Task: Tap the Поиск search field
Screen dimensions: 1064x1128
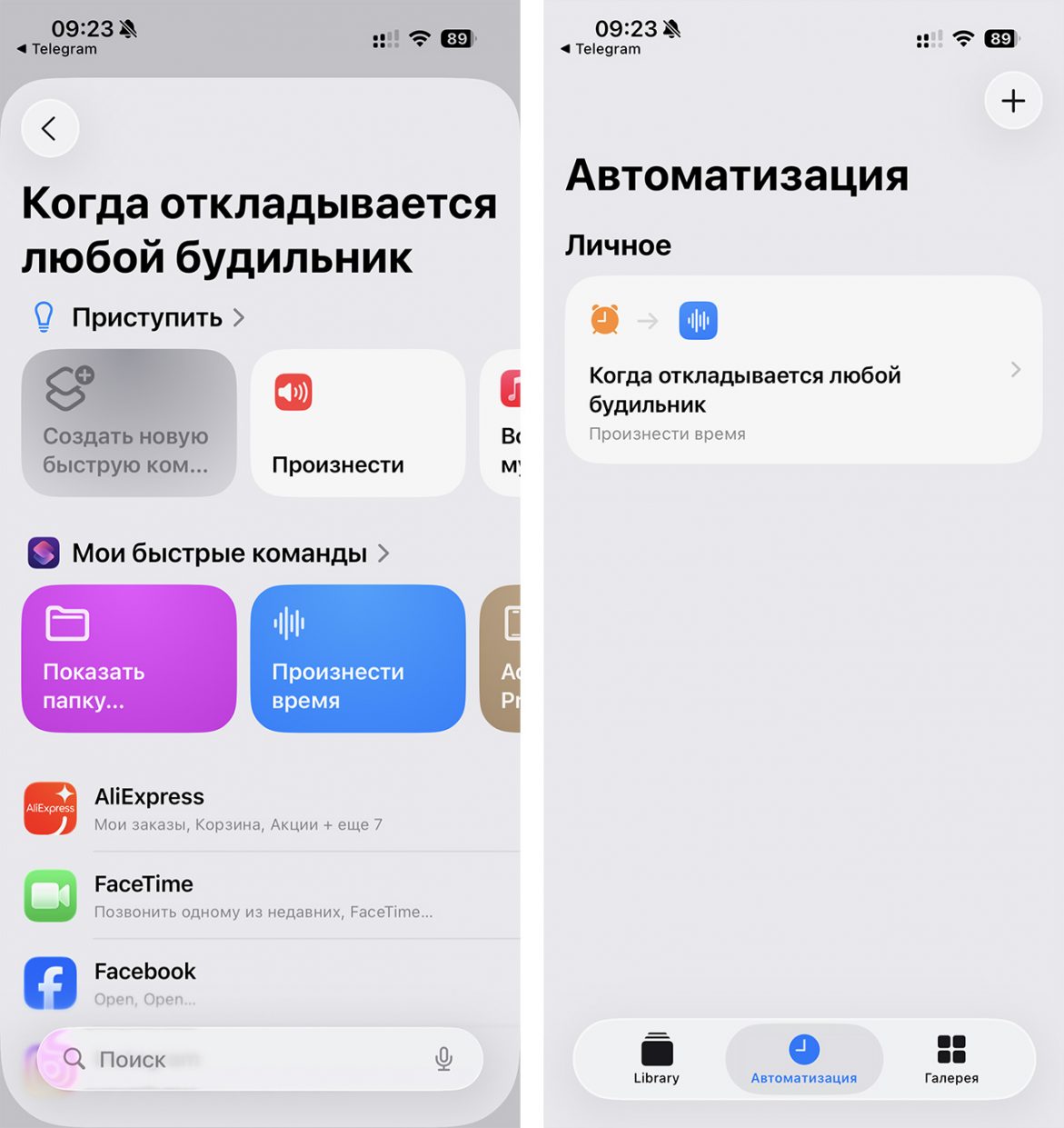Action: [x=245, y=1059]
